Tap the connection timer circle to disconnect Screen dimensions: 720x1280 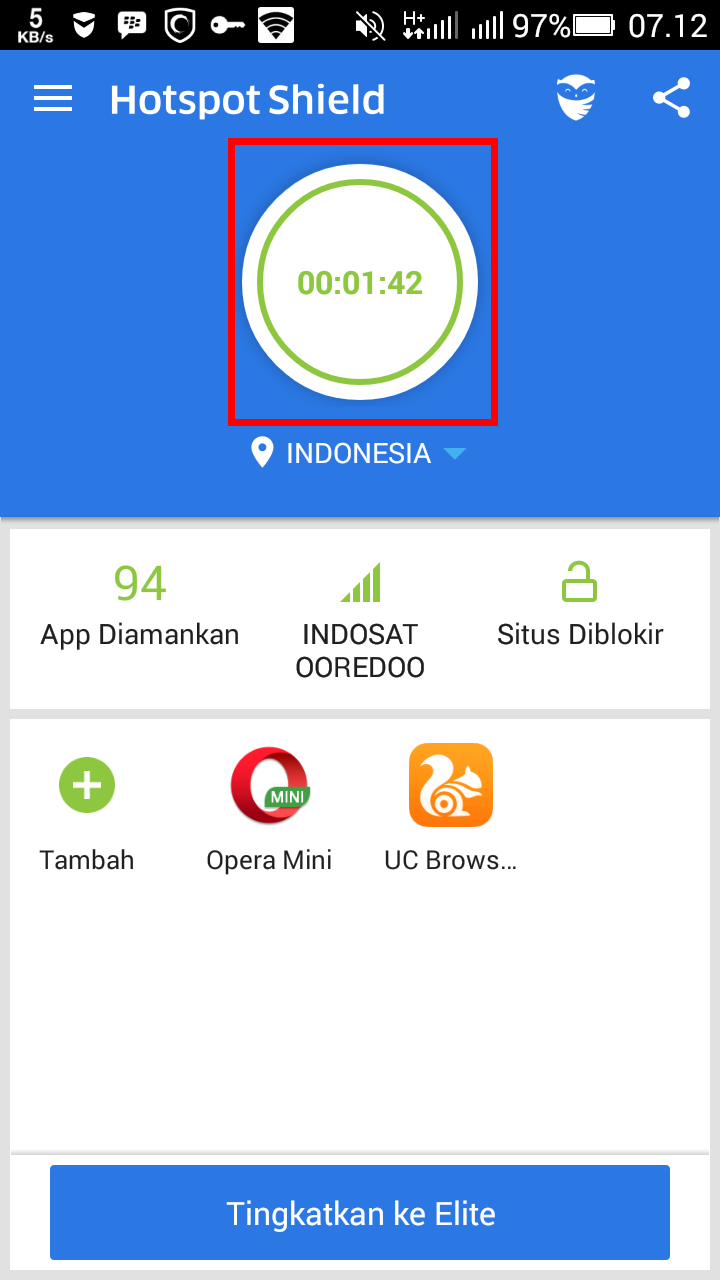[x=360, y=282]
